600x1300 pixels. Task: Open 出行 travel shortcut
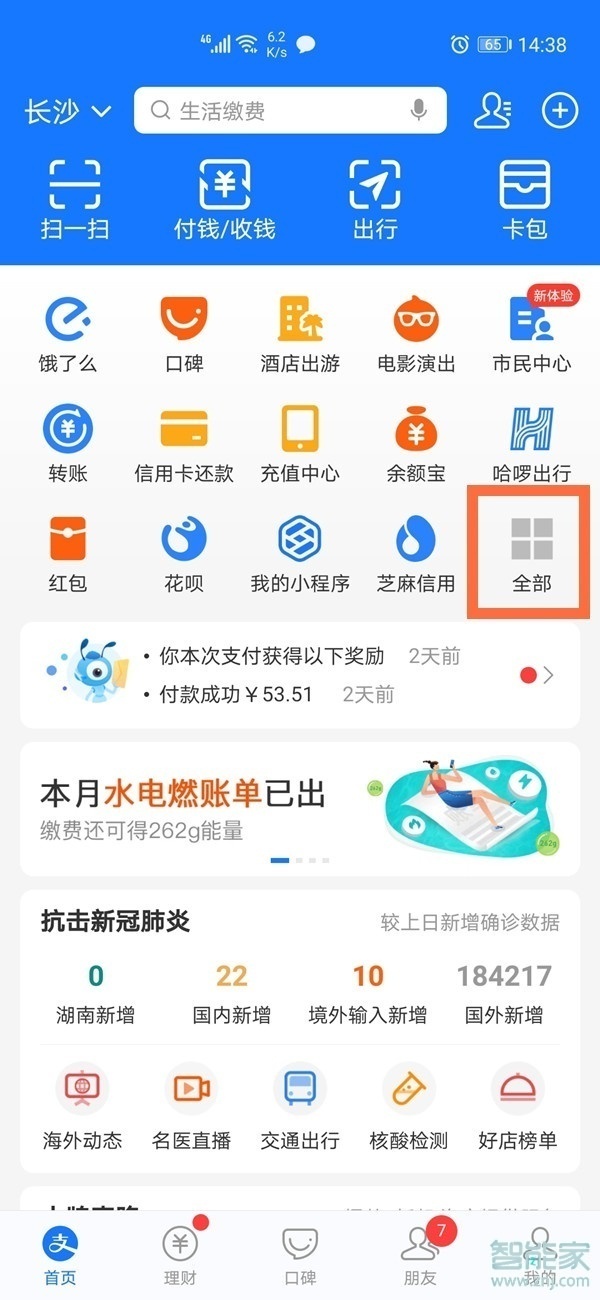pyautogui.click(x=375, y=199)
